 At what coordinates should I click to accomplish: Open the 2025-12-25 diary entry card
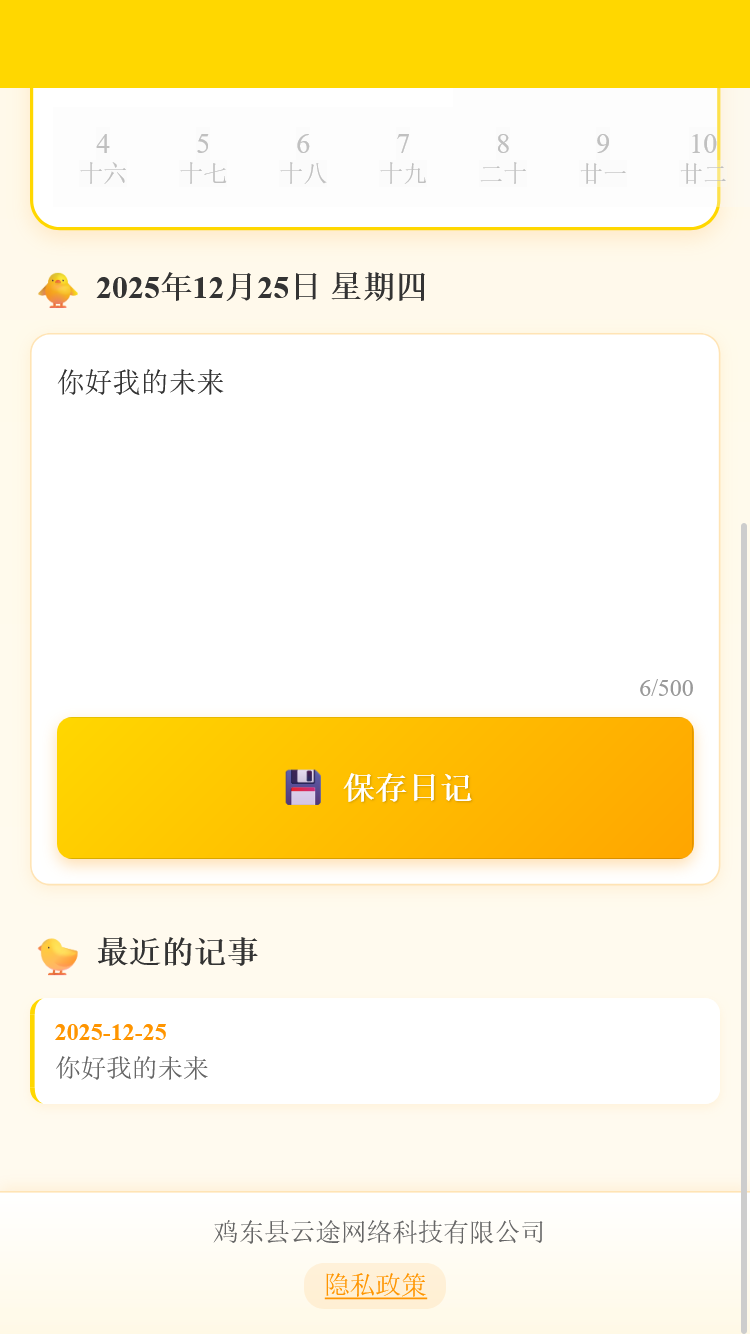pyautogui.click(x=375, y=1050)
